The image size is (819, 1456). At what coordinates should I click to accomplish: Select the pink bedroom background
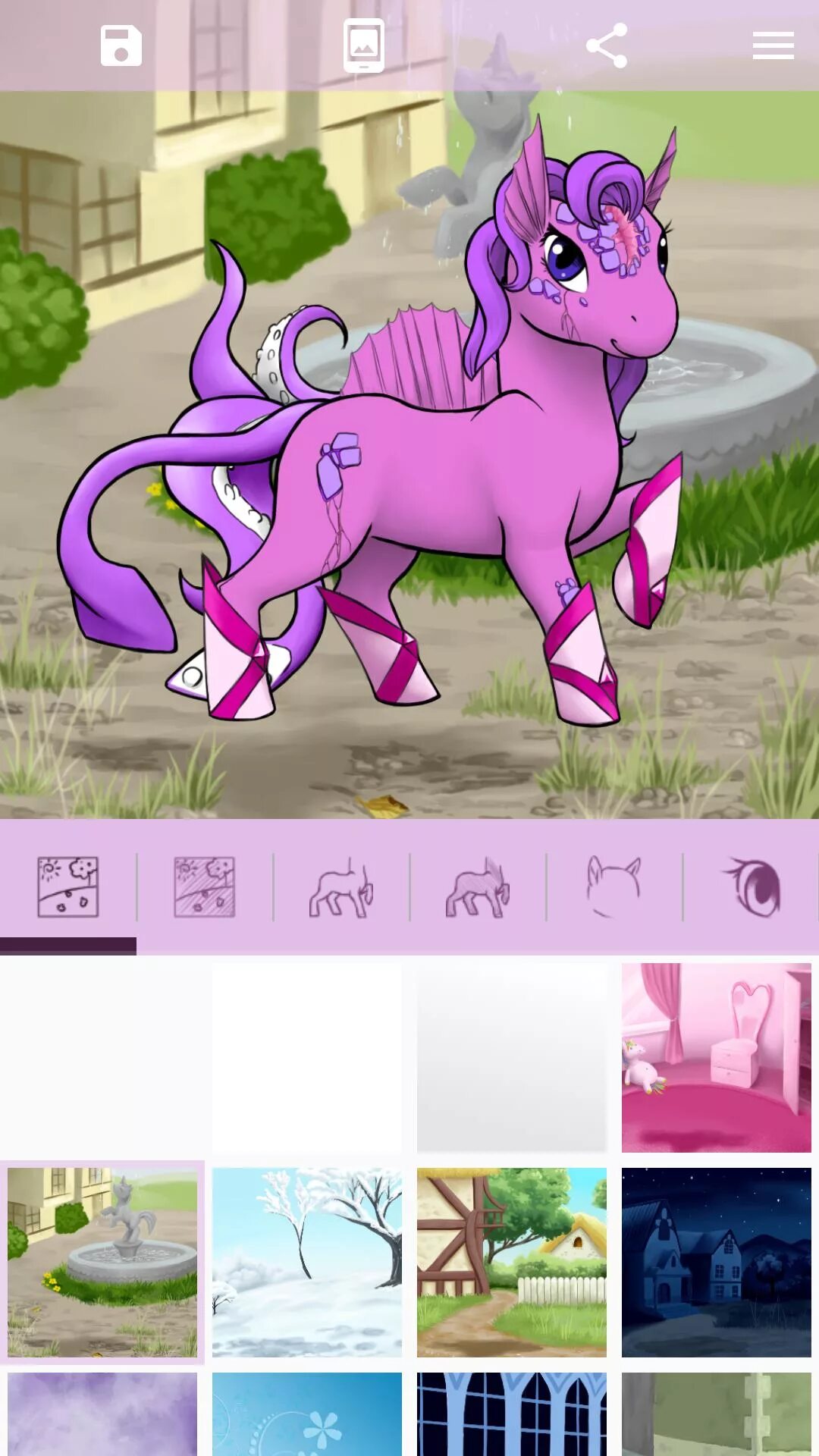pyautogui.click(x=717, y=1058)
